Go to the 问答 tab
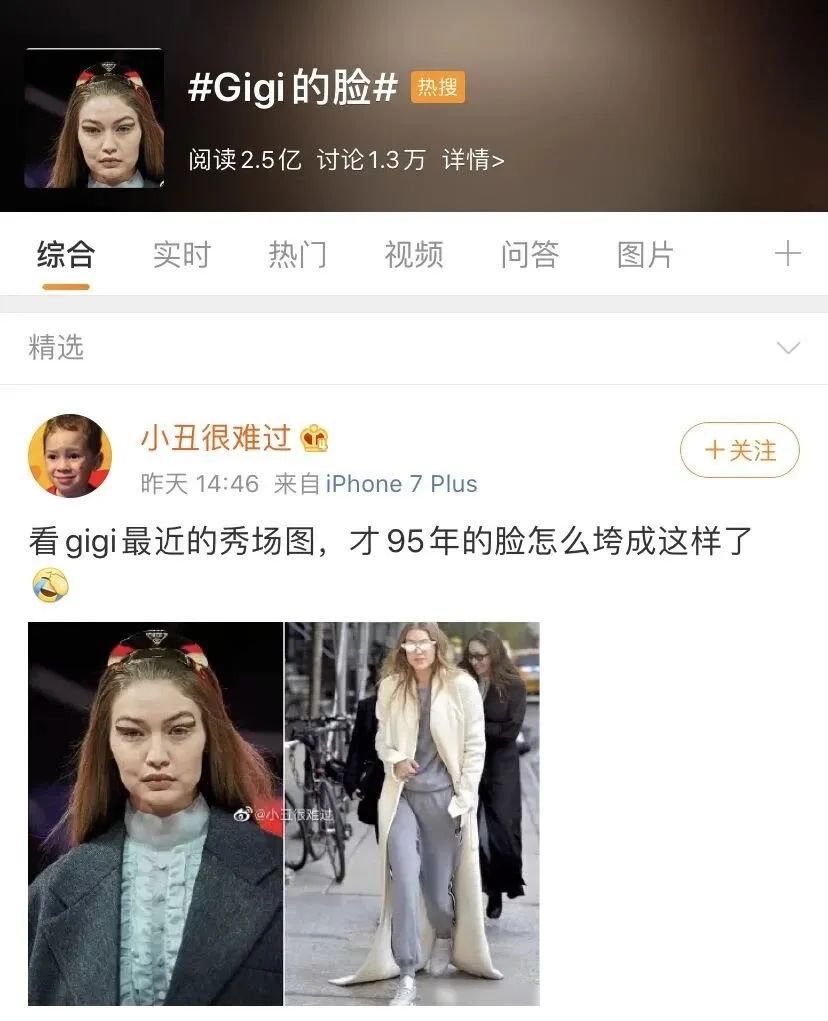 pyautogui.click(x=529, y=255)
